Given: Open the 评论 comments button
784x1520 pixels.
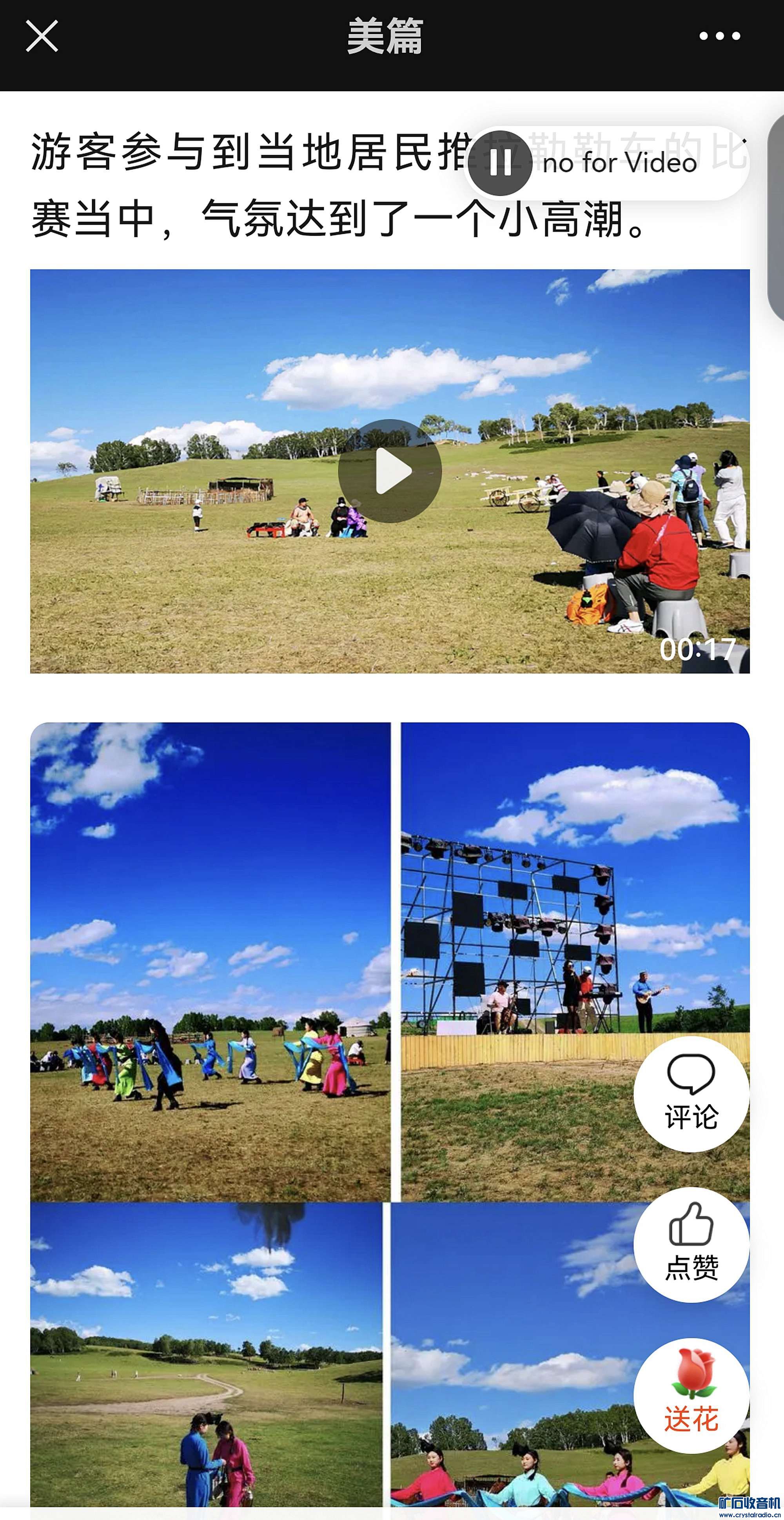Looking at the screenshot, I should pos(691,1094).
